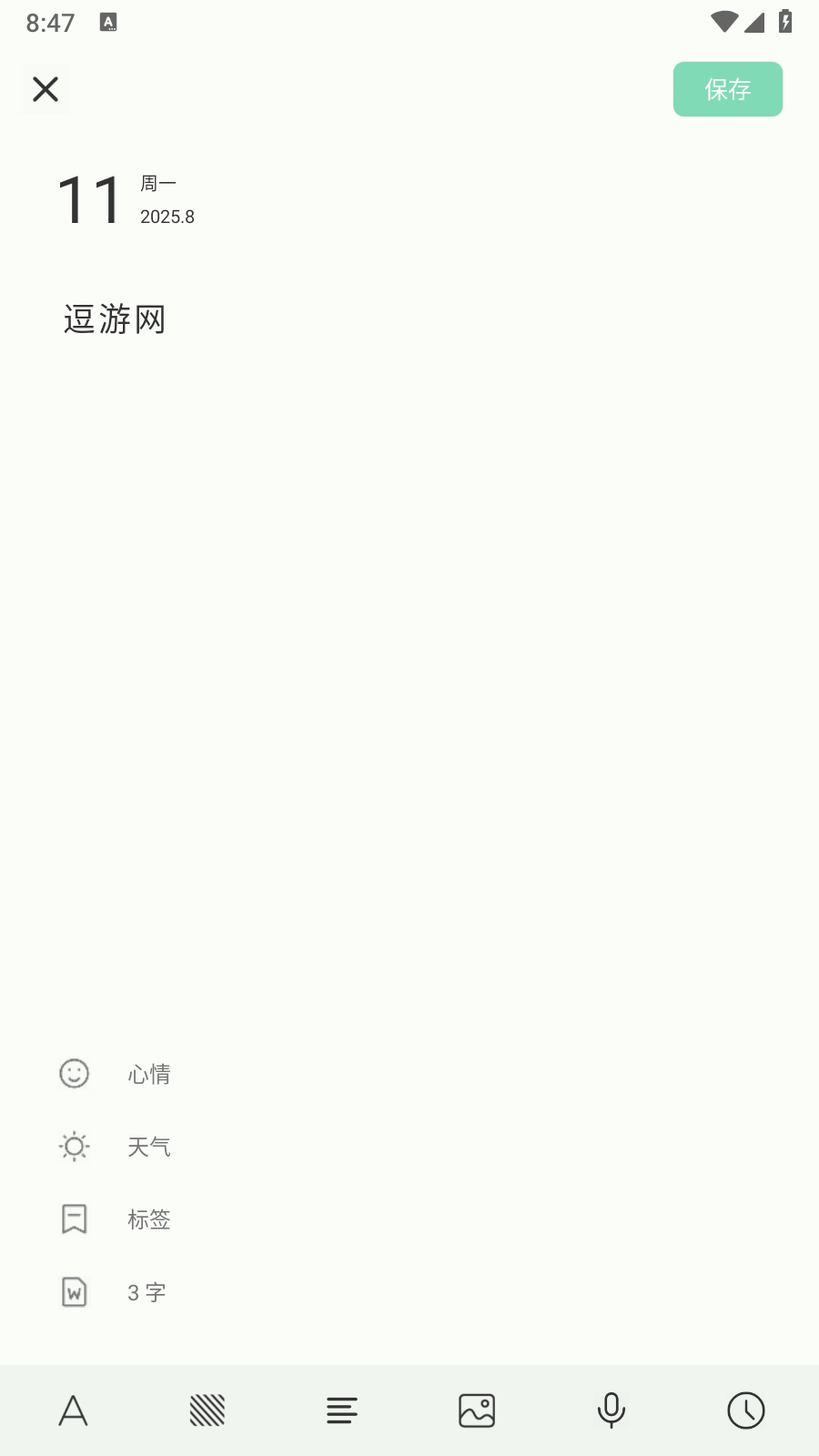Open the 心情 mood selector
The height and width of the screenshot is (1456, 819).
coord(148,1074)
